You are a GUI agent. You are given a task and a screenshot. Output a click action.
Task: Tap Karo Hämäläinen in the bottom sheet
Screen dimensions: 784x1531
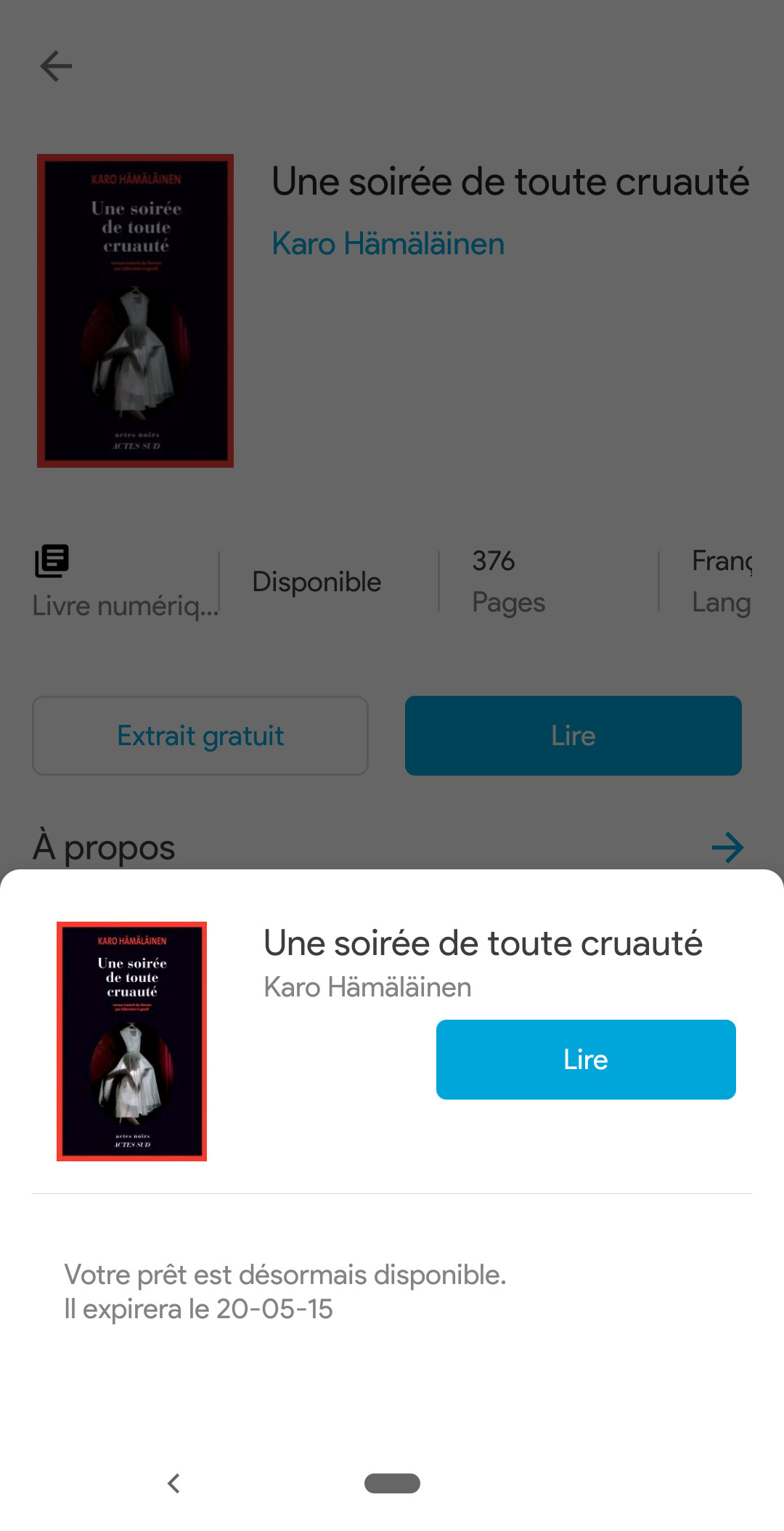pyautogui.click(x=367, y=987)
